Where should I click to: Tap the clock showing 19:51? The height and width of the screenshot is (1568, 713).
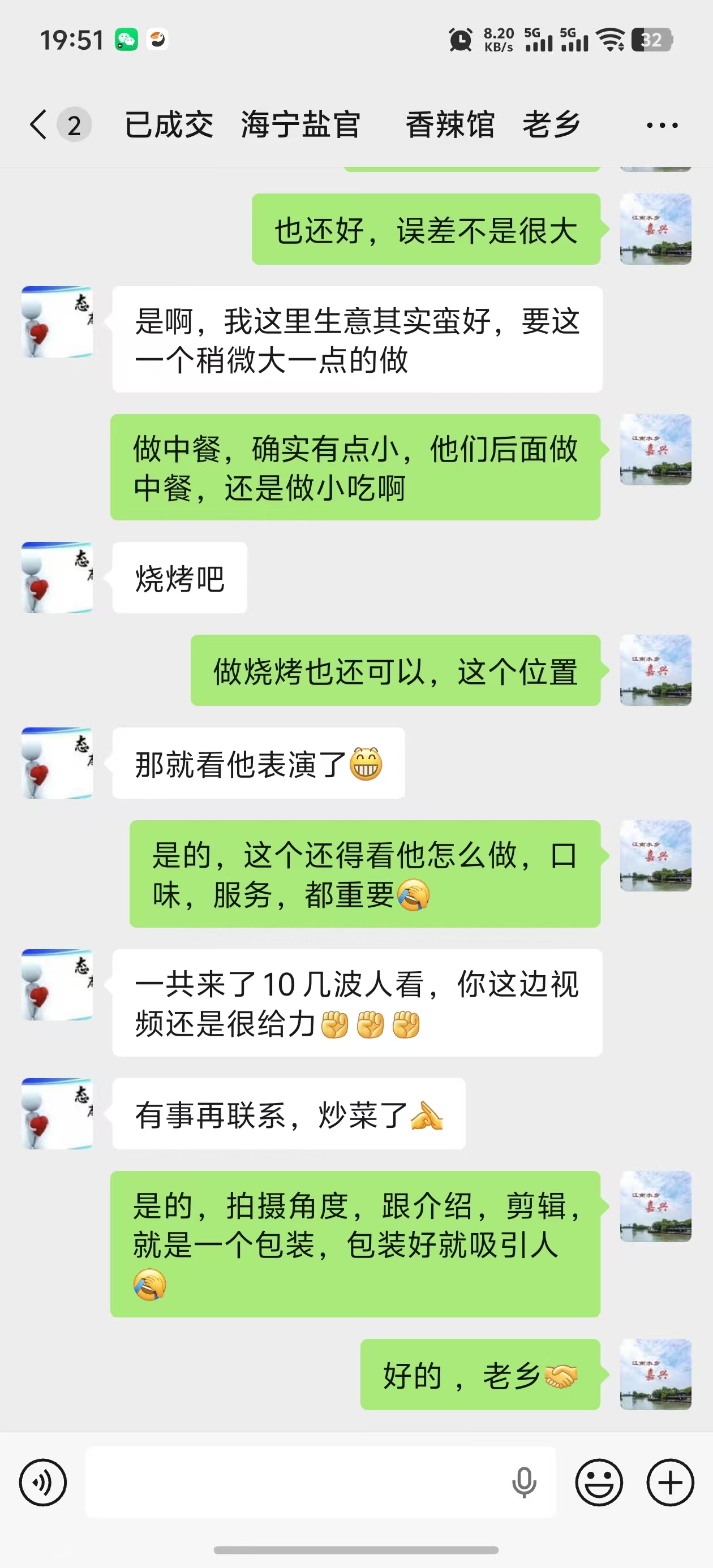tap(71, 41)
